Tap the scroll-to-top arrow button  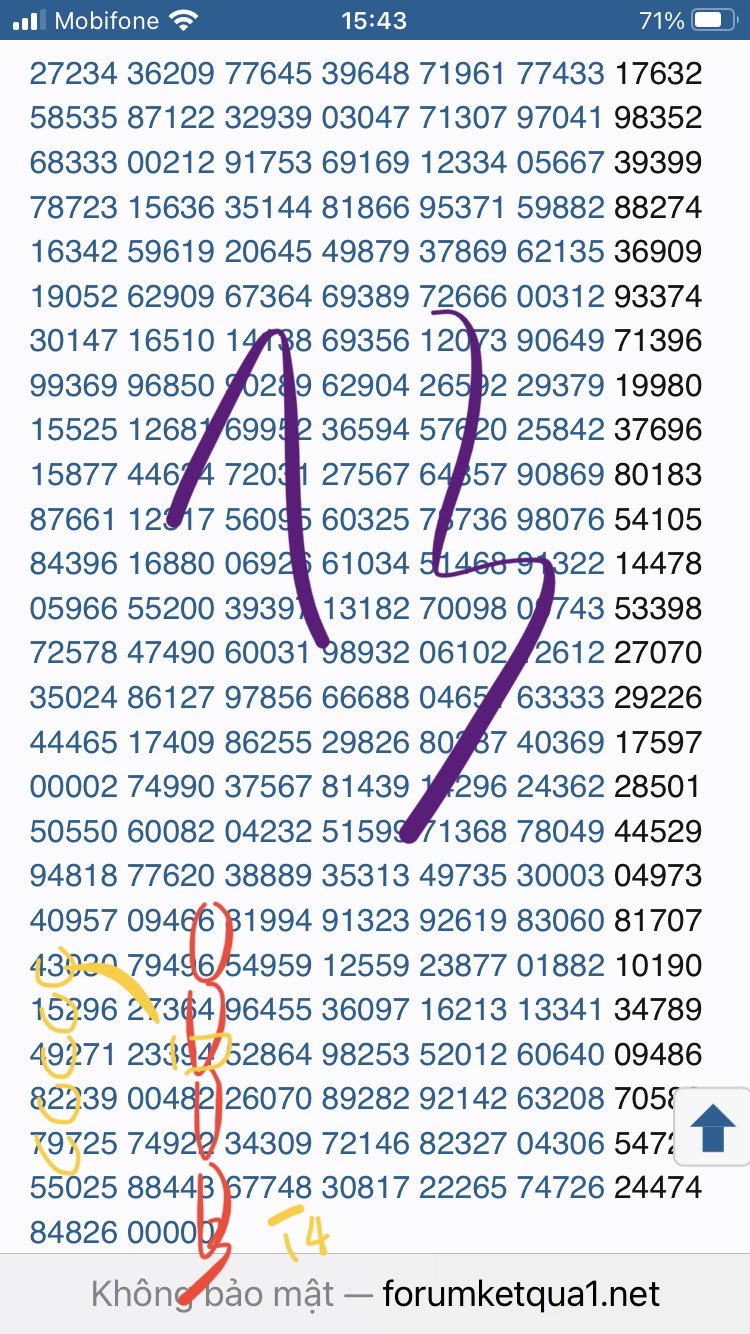click(x=713, y=1127)
